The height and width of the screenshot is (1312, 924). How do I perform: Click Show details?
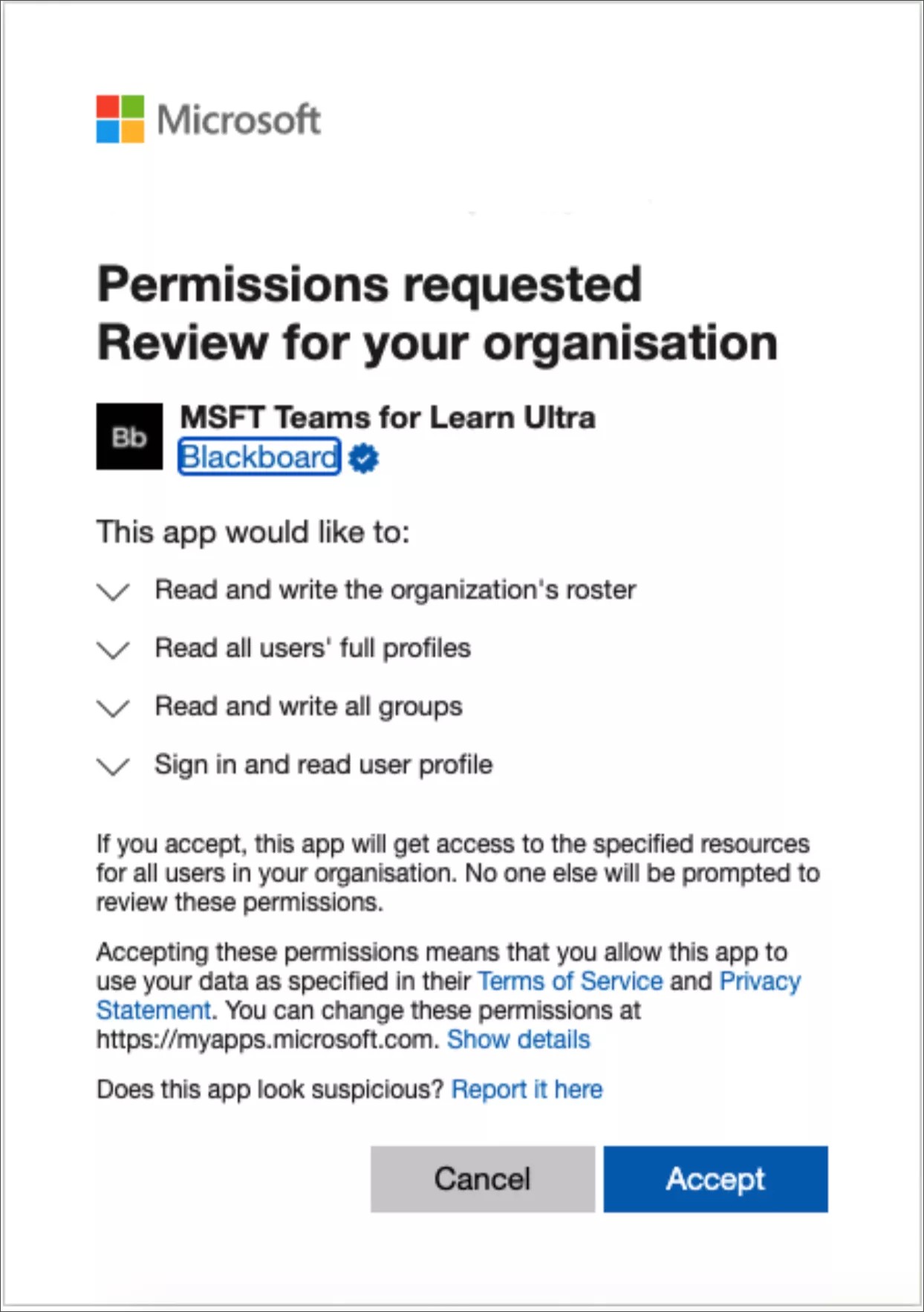point(518,1039)
